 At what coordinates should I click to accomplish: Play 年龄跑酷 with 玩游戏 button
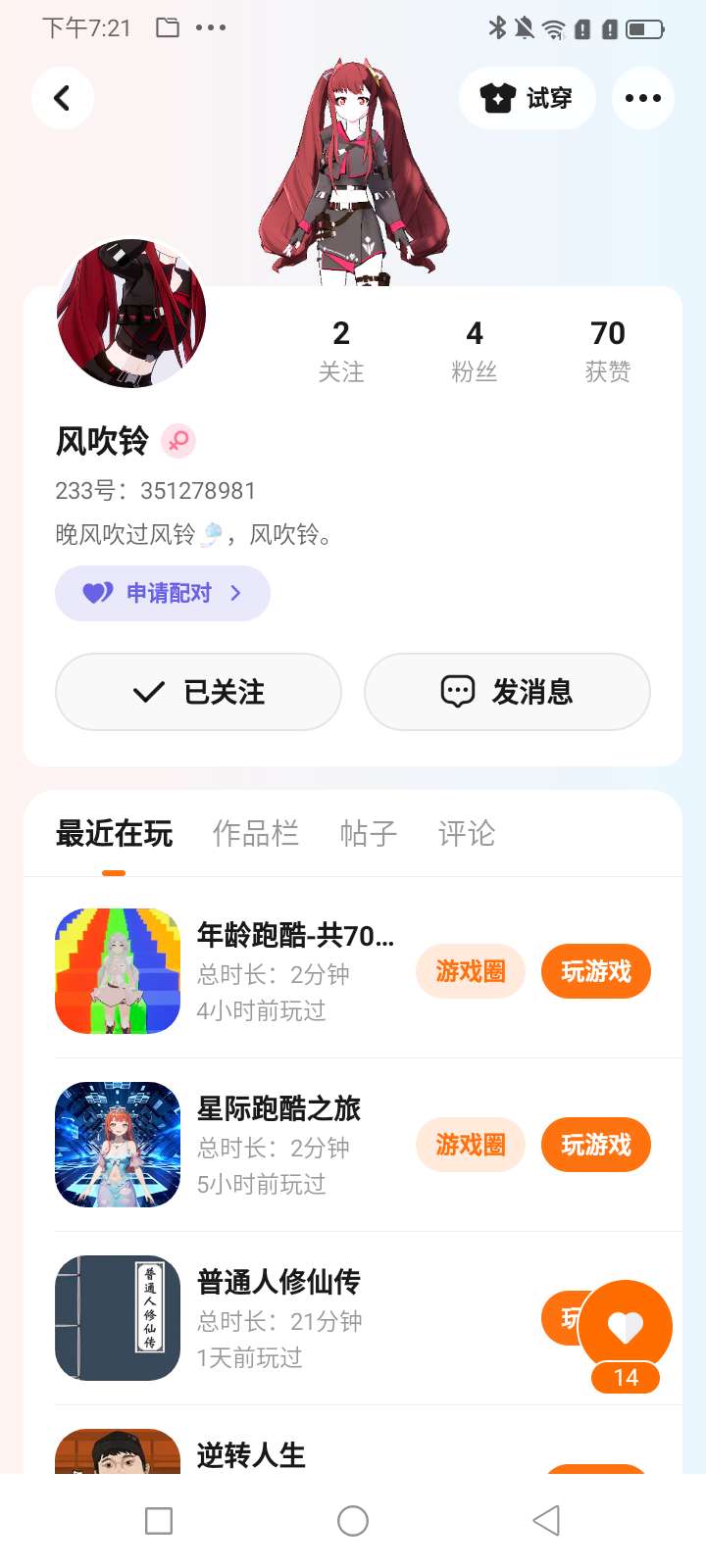pyautogui.click(x=595, y=971)
